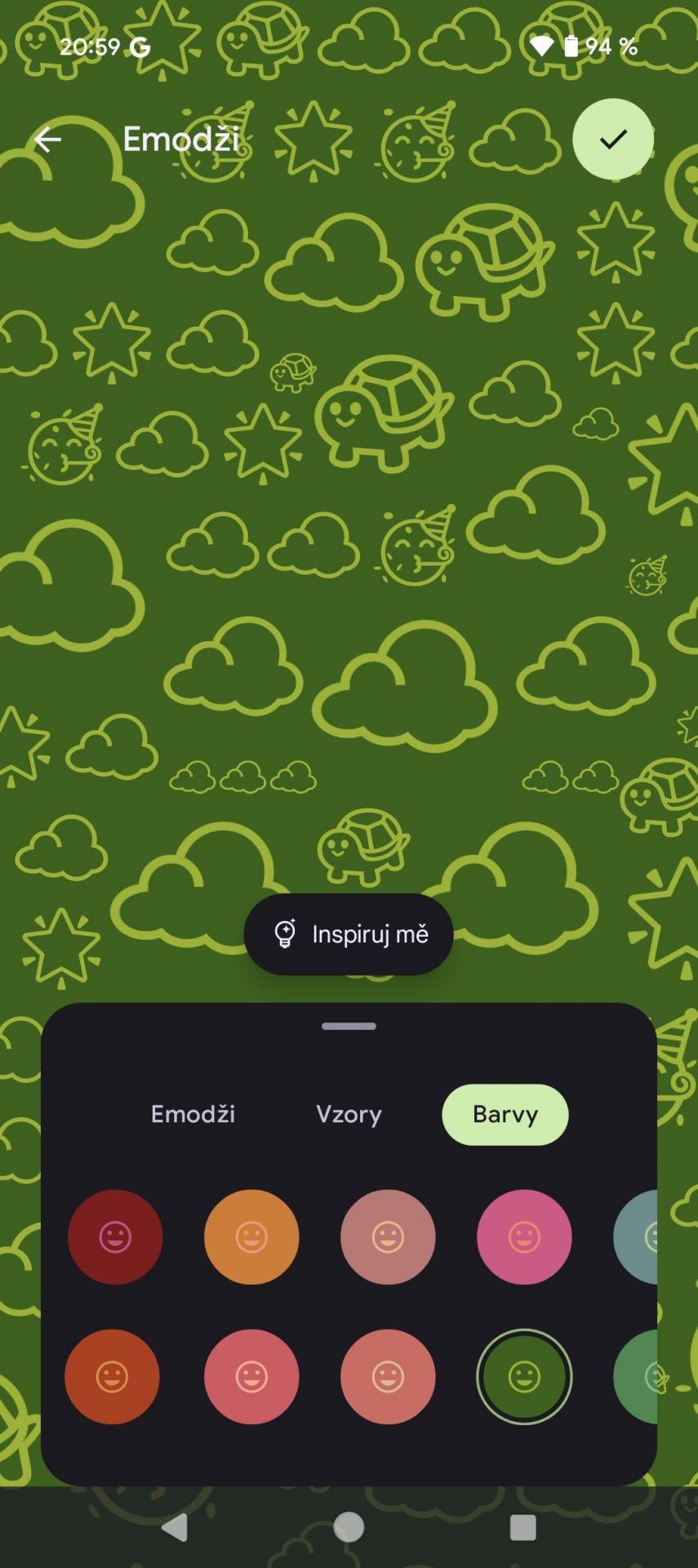This screenshot has height=1568, width=698.
Task: Choose the dark red color swatch
Action: (x=115, y=1236)
